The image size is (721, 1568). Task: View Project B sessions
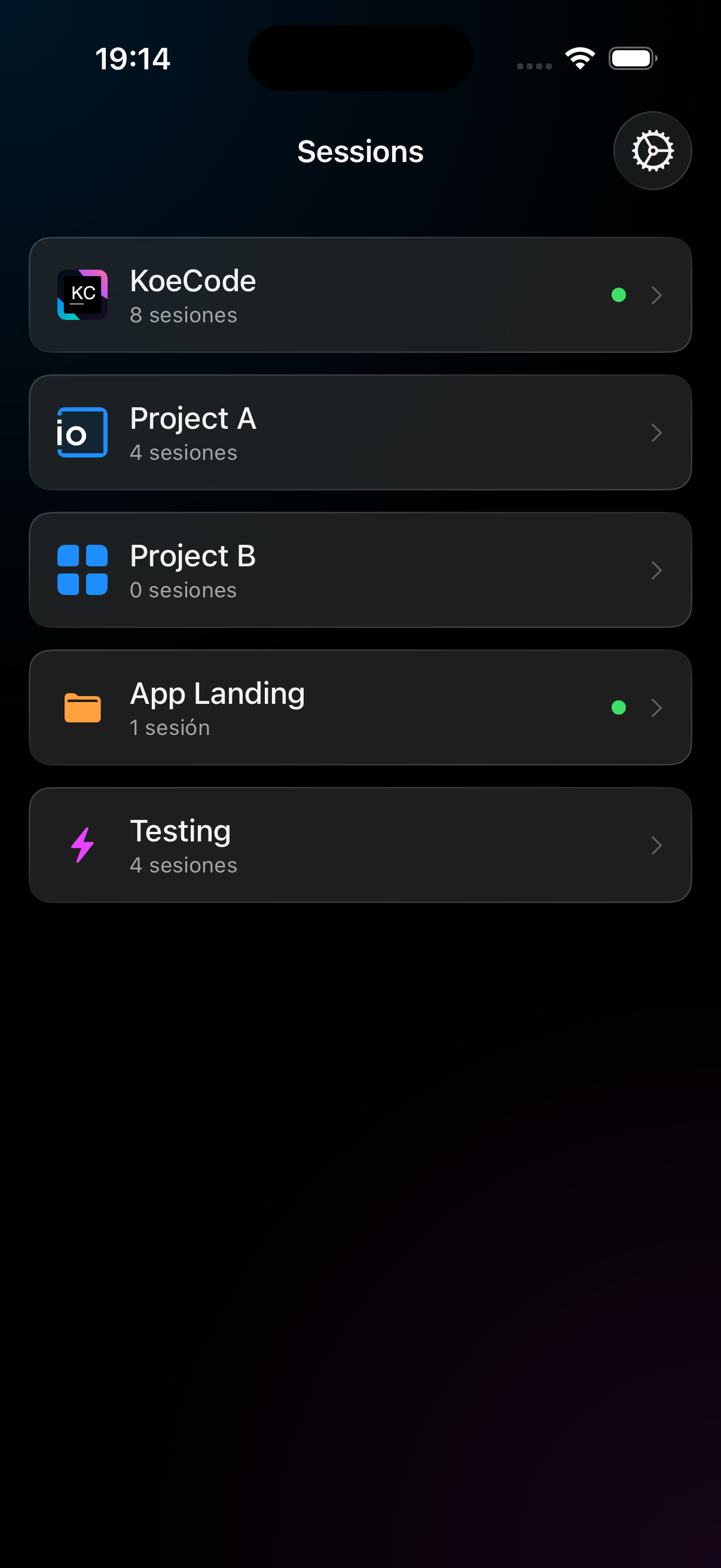point(360,571)
